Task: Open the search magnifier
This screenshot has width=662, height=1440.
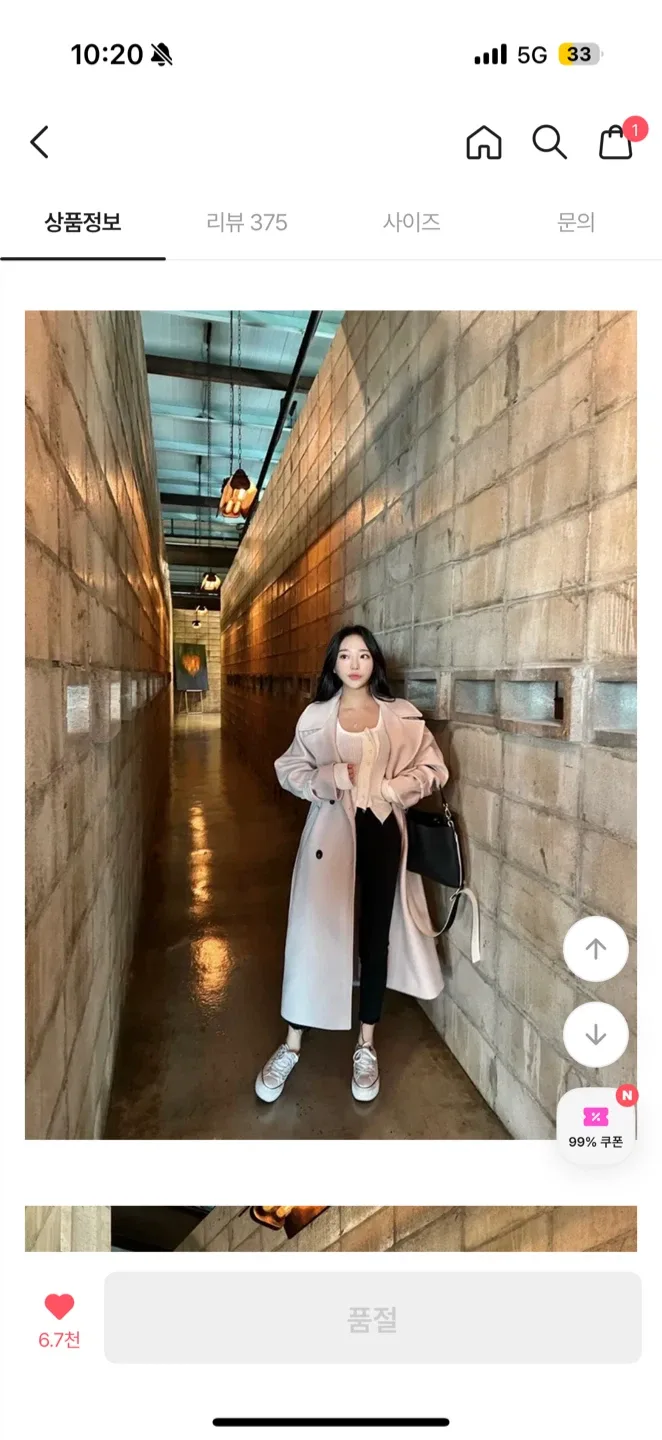Action: click(549, 143)
